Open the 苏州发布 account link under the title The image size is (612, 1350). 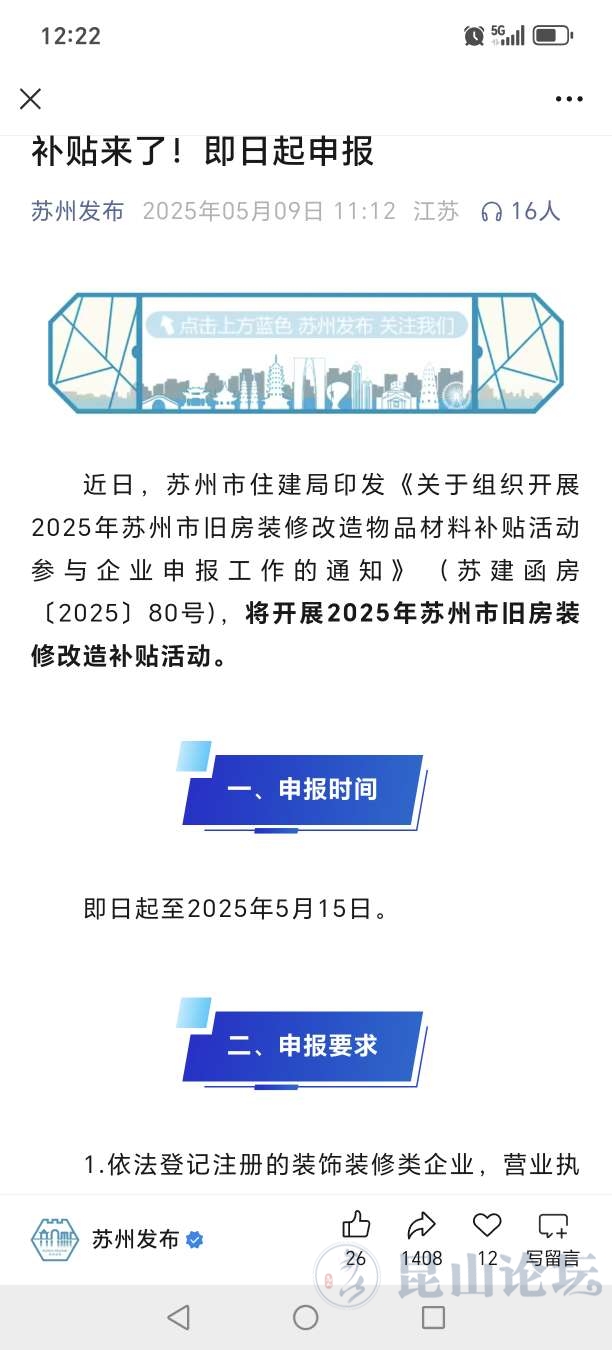coord(78,211)
